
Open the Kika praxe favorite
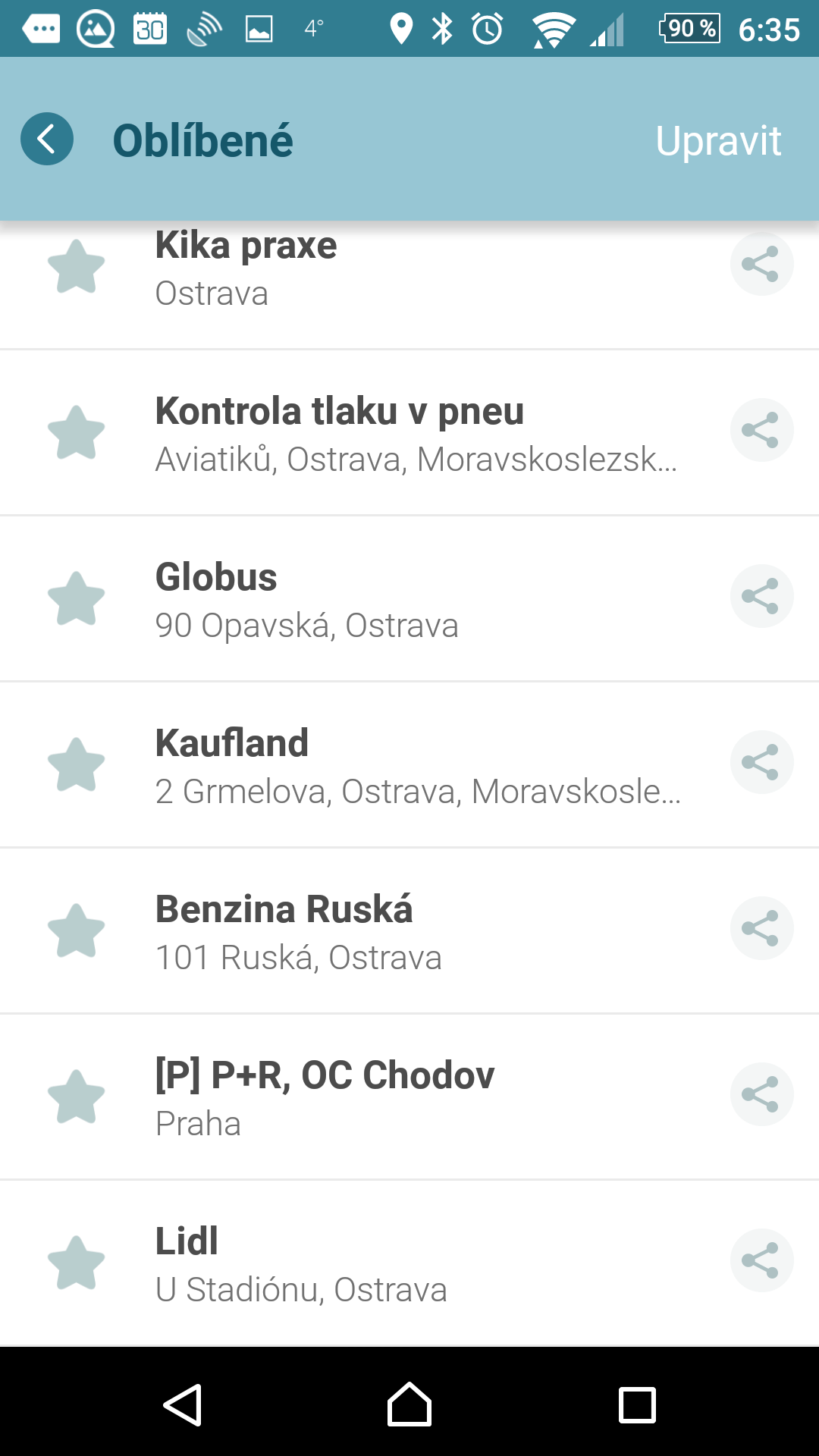pos(409,285)
